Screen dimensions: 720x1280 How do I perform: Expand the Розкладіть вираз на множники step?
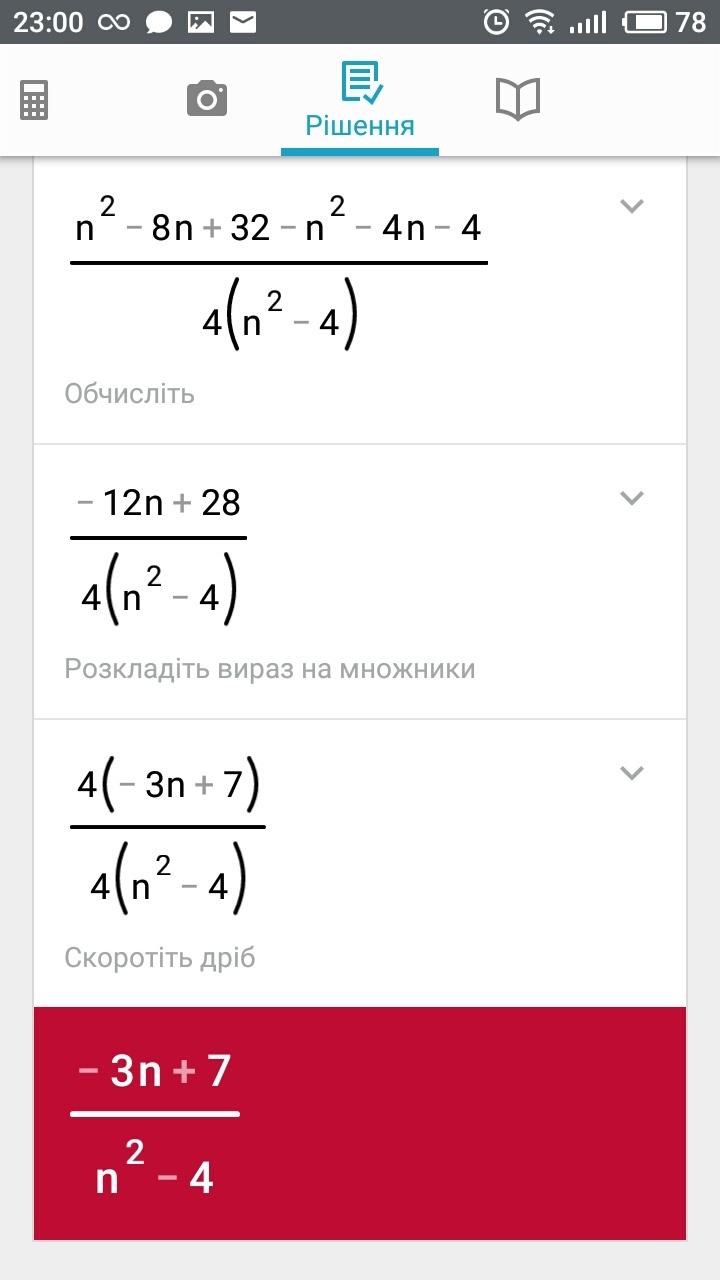[x=631, y=498]
